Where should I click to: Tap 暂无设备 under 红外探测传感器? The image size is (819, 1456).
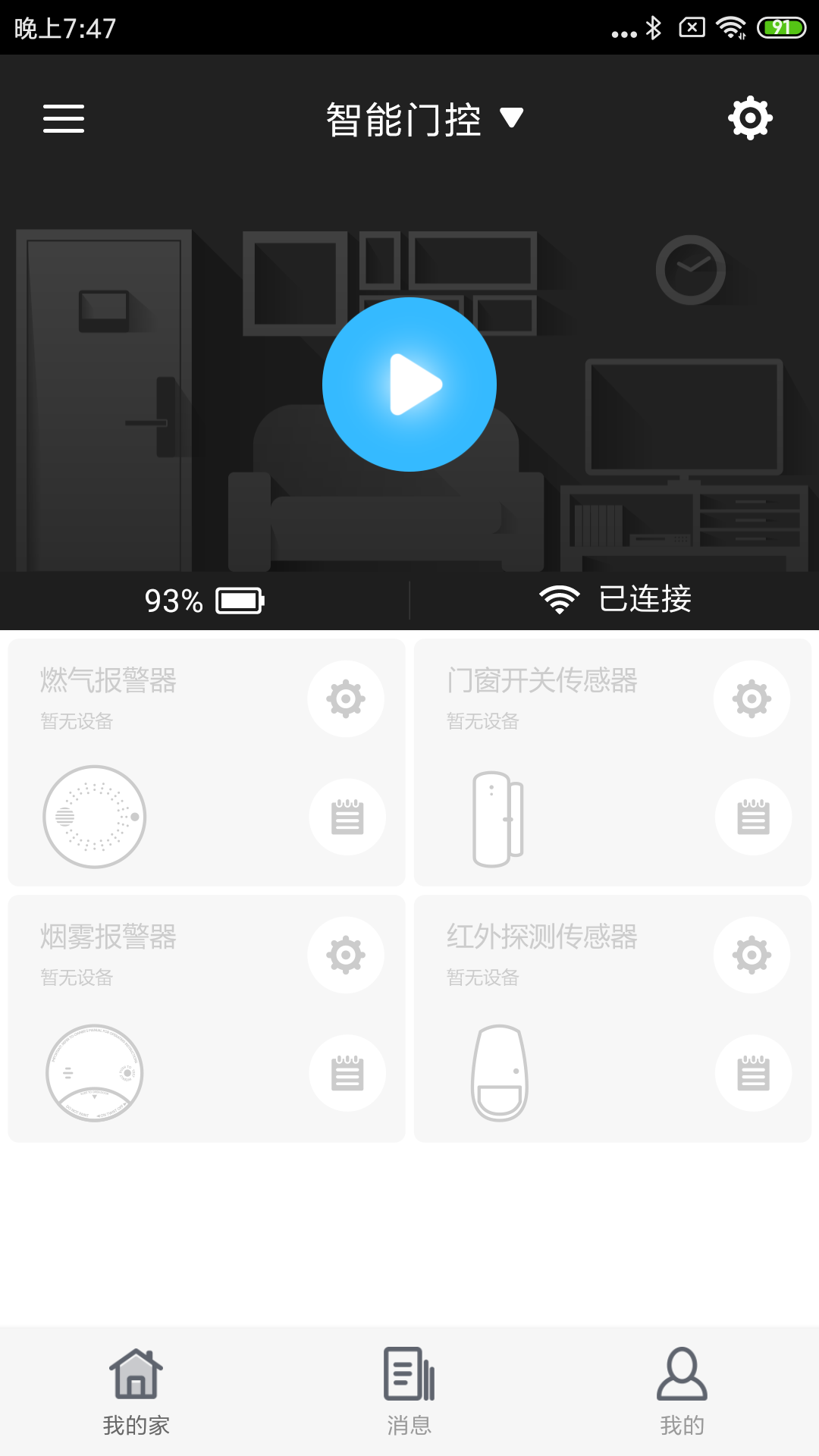coord(484,978)
